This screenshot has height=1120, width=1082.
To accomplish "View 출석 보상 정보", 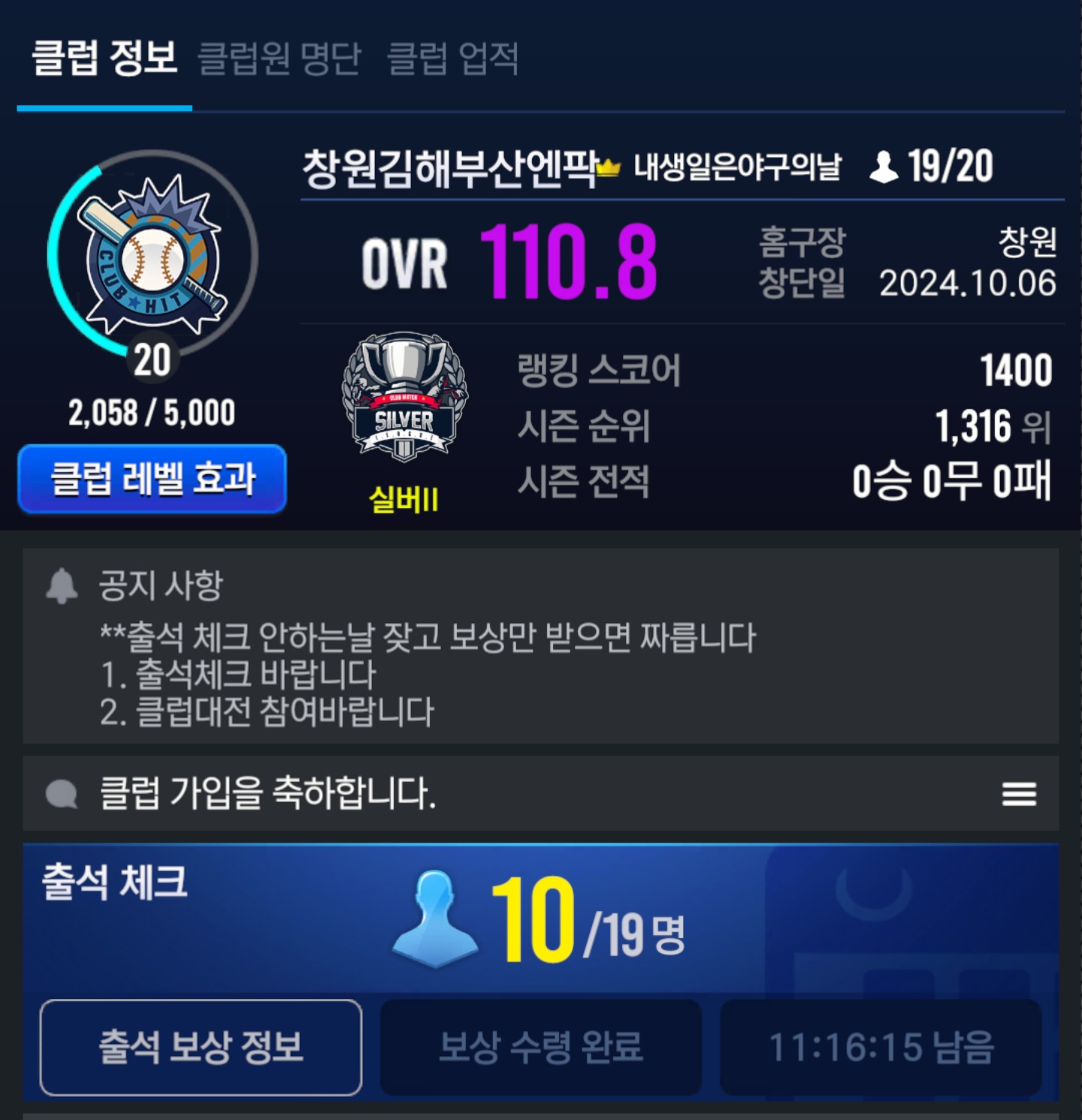I will point(201,1047).
